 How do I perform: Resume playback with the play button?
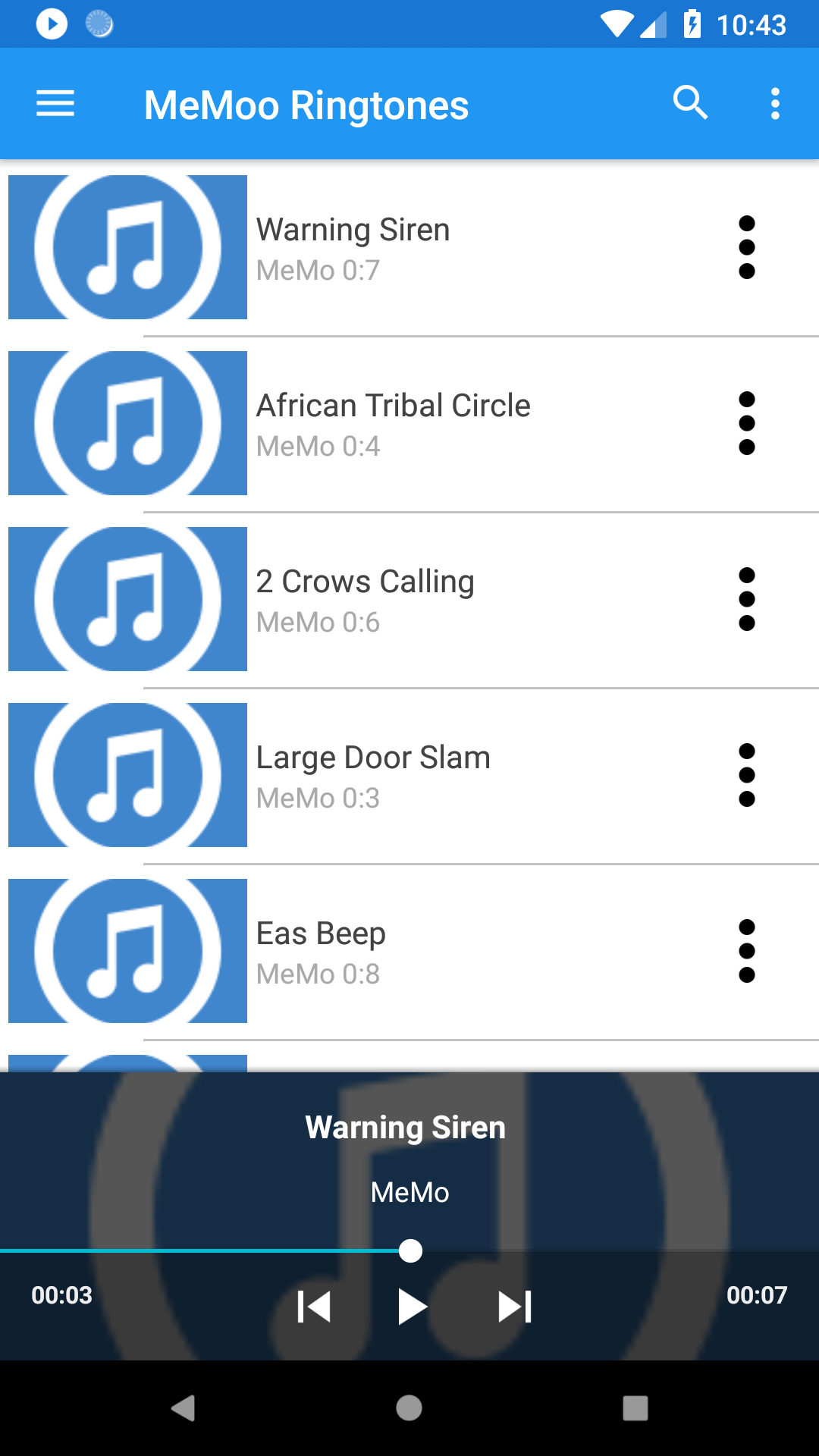click(x=412, y=1307)
